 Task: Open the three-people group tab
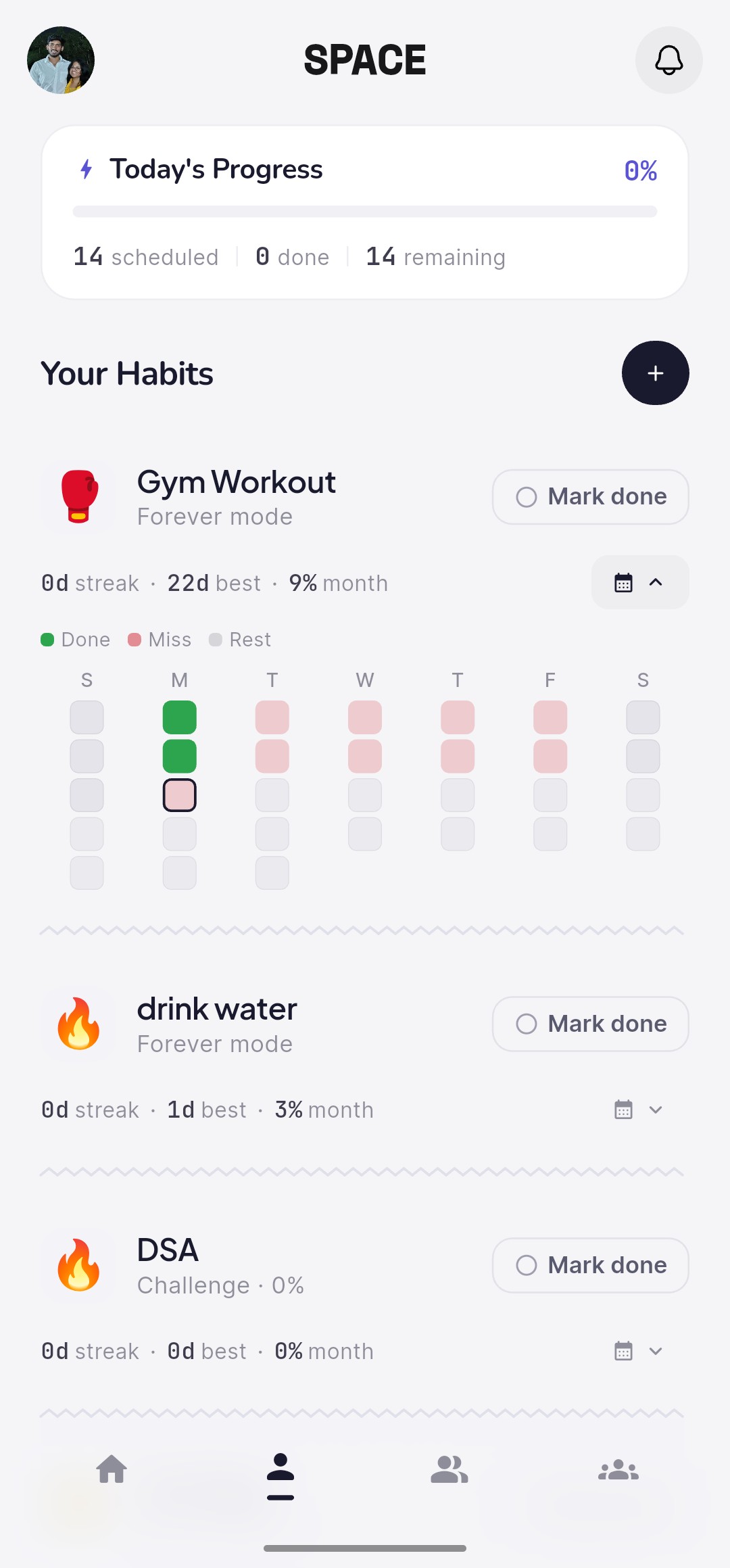pyautogui.click(x=618, y=1470)
